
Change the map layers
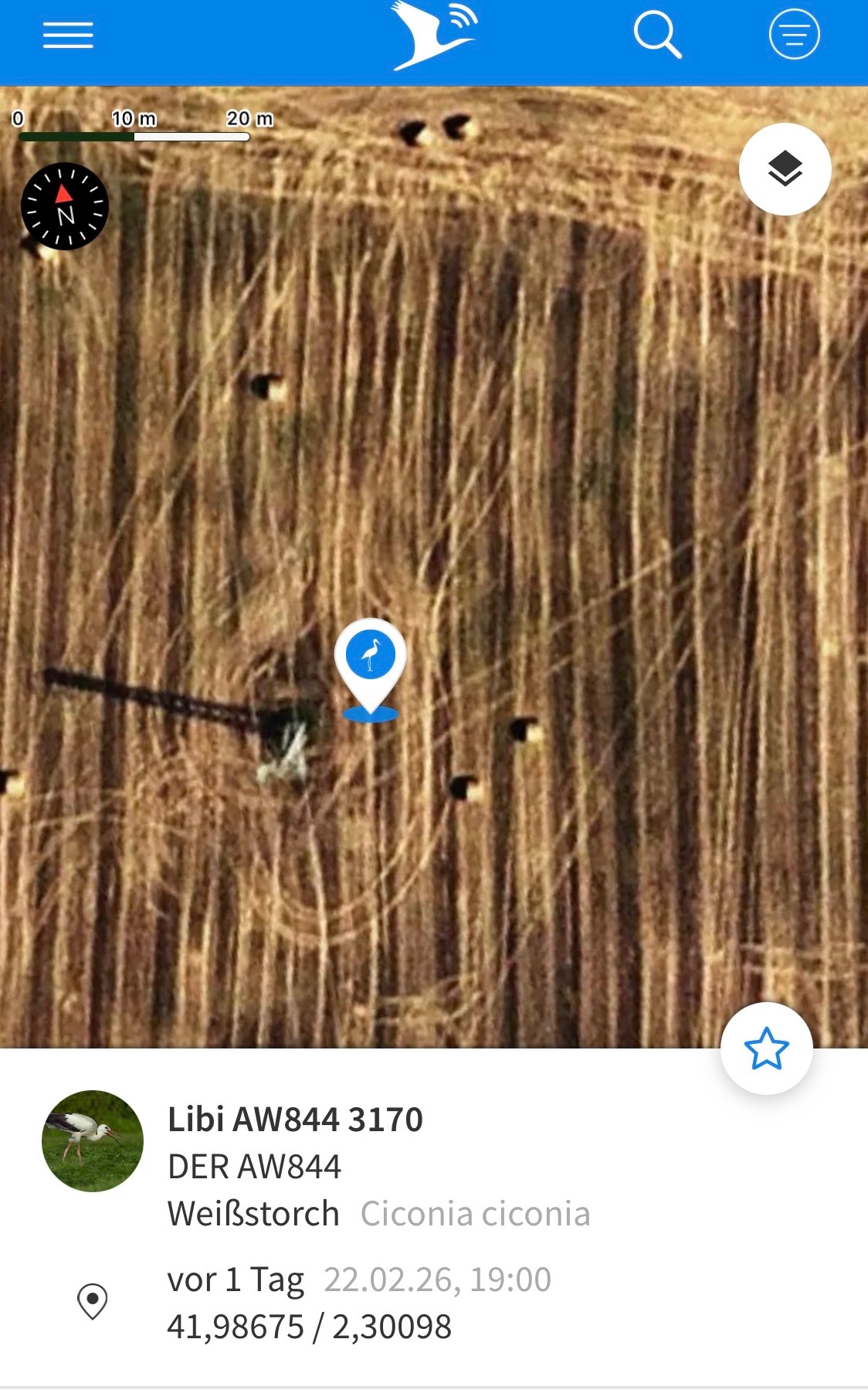[x=785, y=169]
